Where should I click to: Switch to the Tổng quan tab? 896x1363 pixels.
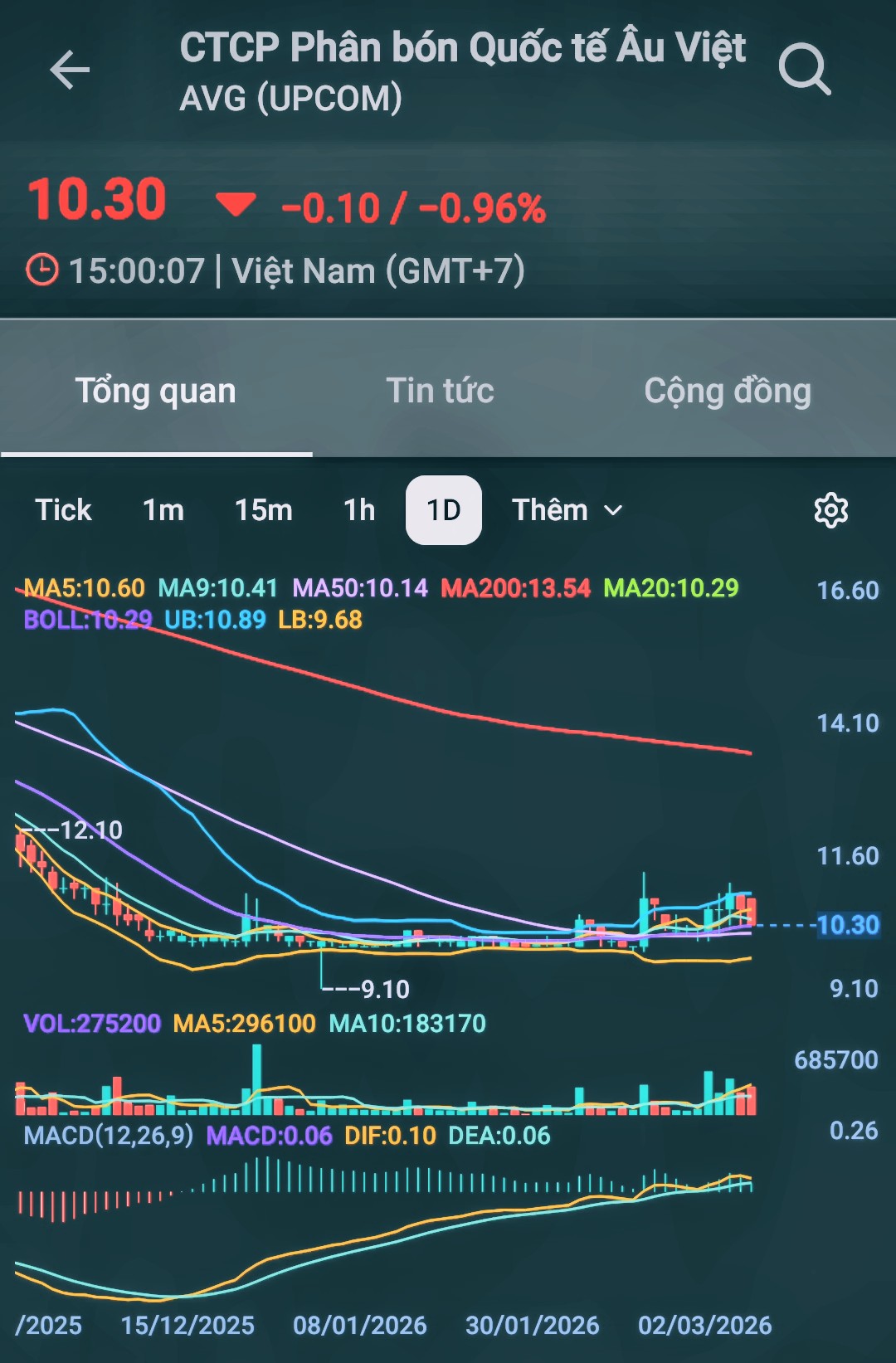tap(156, 391)
